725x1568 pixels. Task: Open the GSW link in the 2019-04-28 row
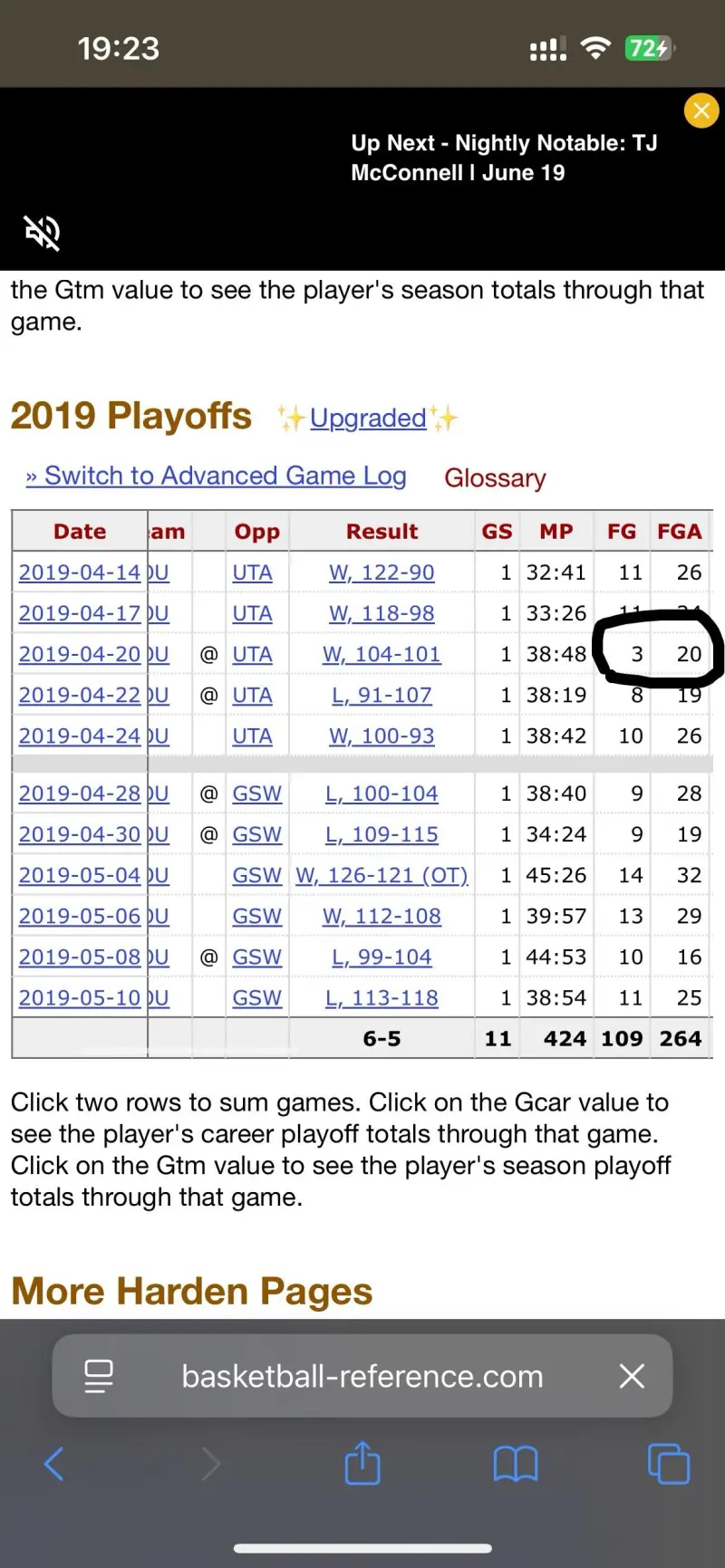pos(256,794)
